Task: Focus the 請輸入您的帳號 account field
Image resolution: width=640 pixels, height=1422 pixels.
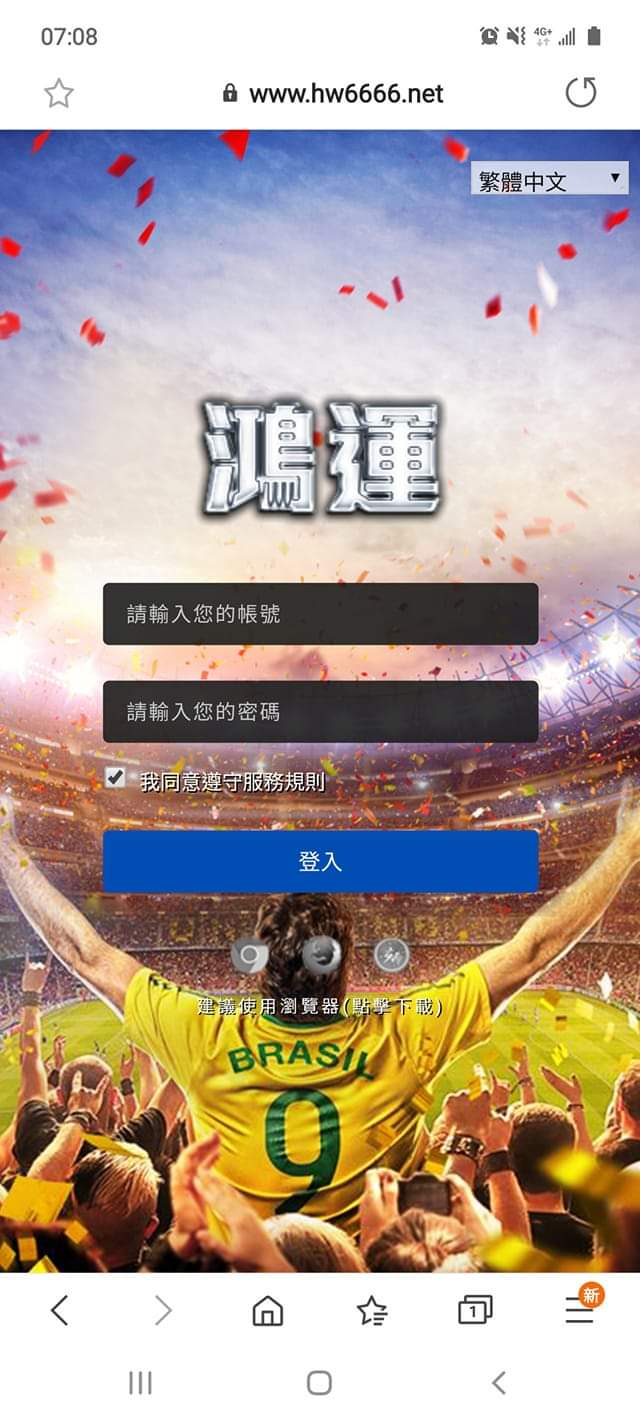Action: pos(320,614)
